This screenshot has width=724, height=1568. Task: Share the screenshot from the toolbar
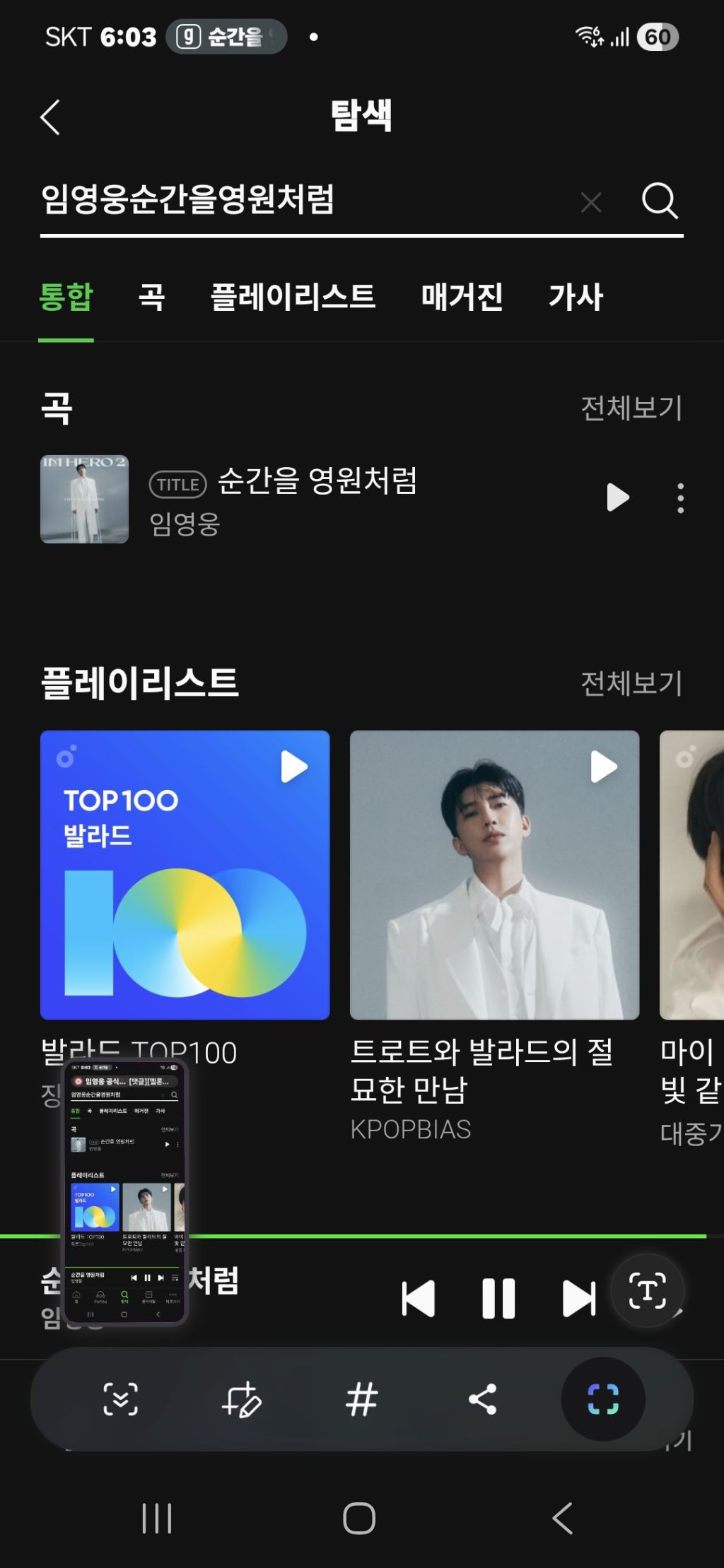(x=483, y=1399)
